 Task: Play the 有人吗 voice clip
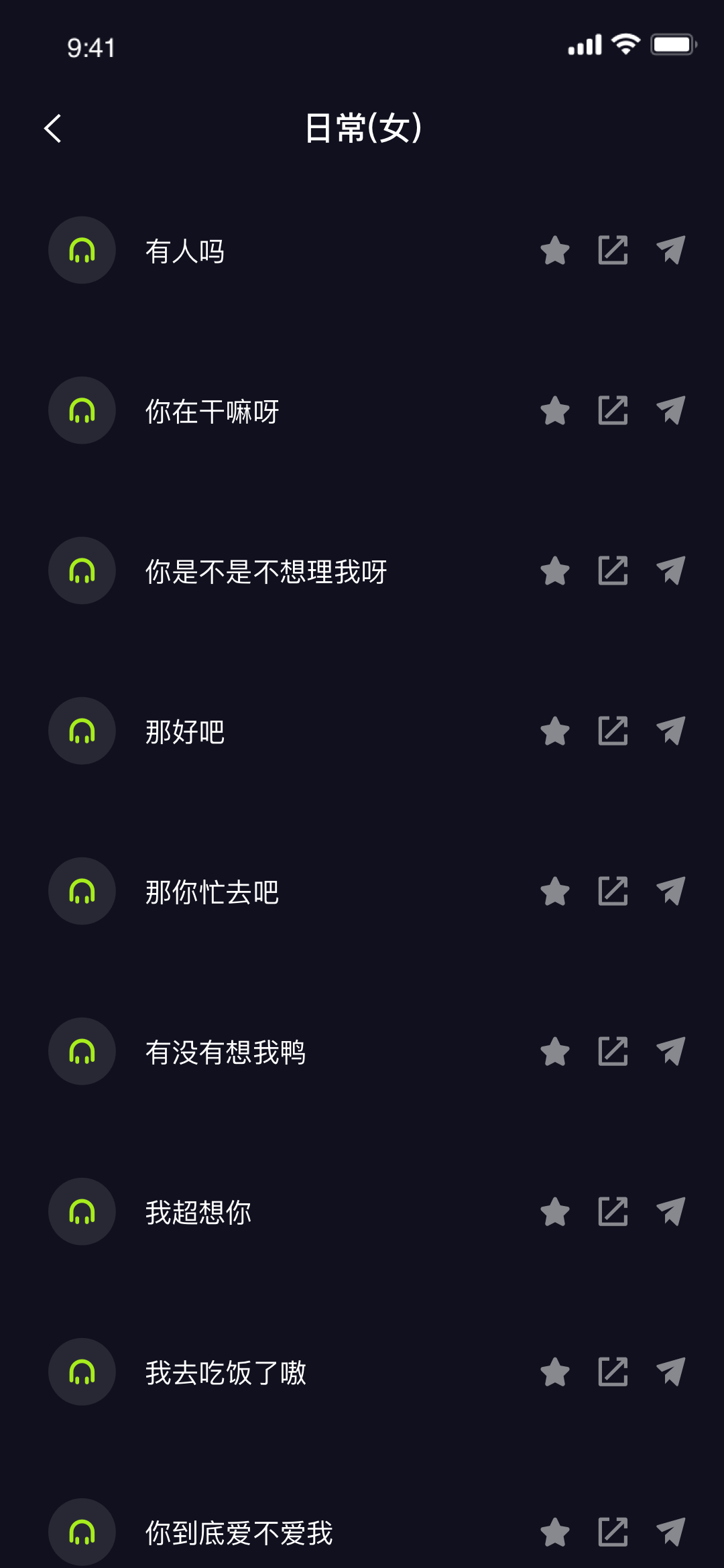(x=82, y=250)
